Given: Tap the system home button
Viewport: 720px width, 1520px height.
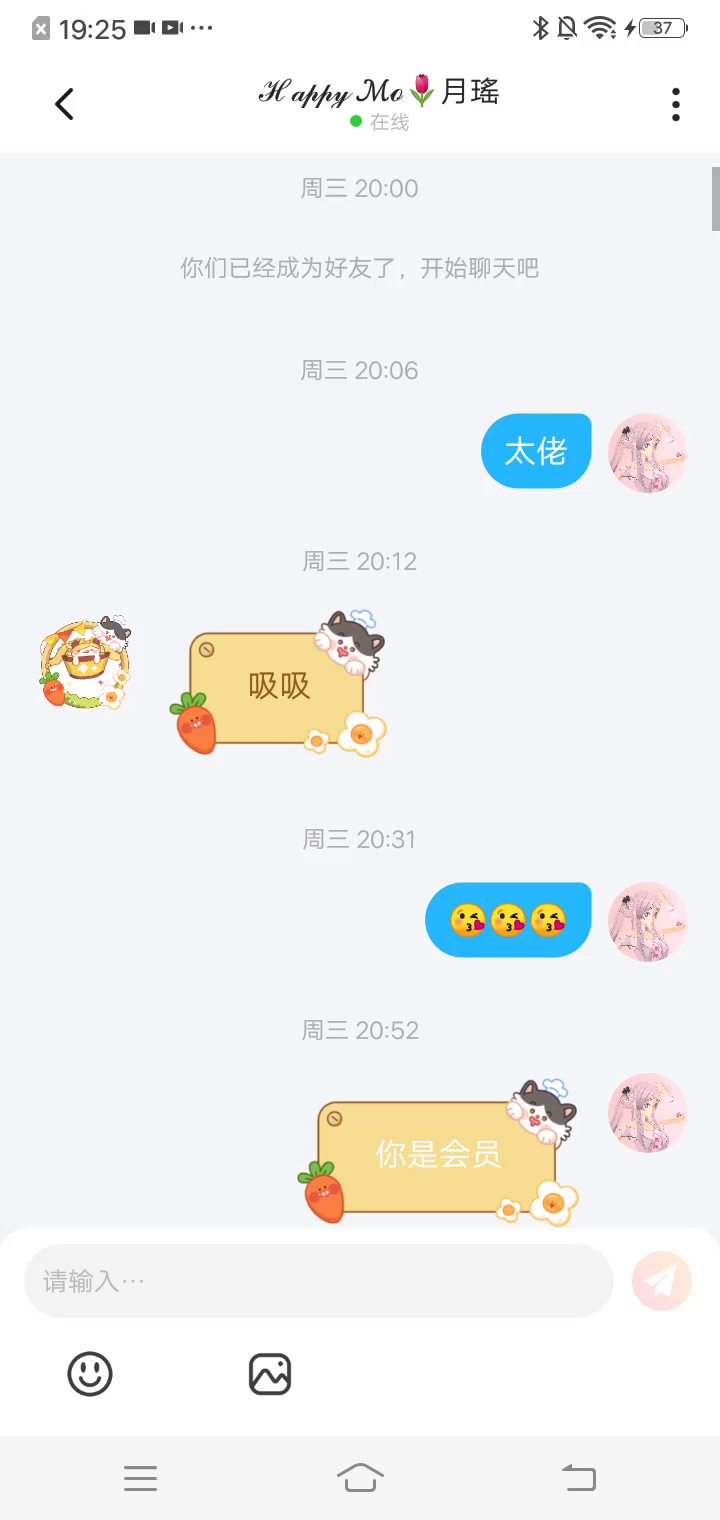Looking at the screenshot, I should pos(360,1477).
